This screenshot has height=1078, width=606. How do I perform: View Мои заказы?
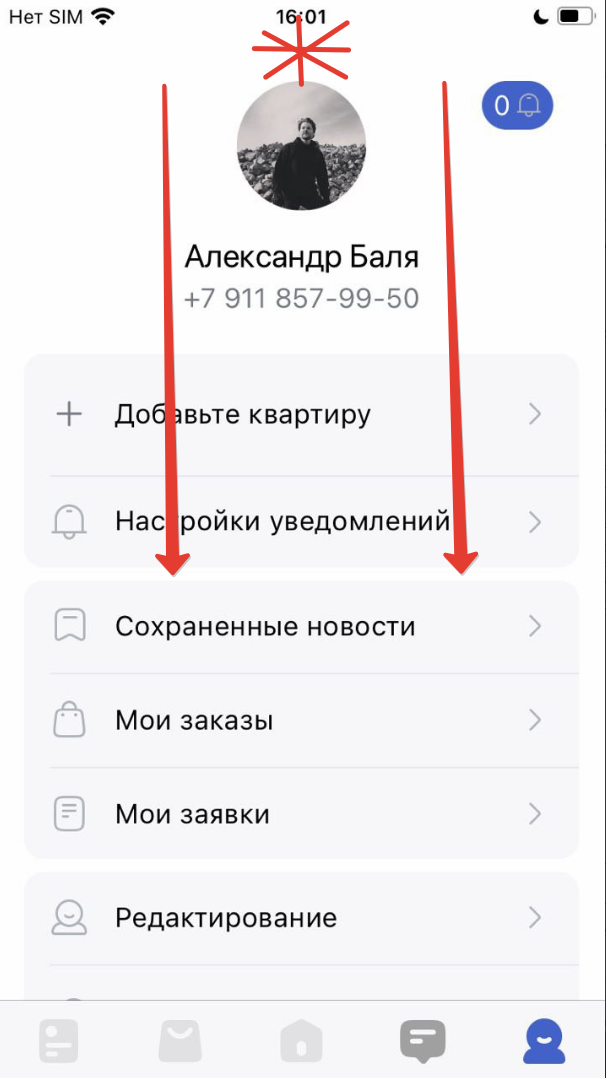301,720
